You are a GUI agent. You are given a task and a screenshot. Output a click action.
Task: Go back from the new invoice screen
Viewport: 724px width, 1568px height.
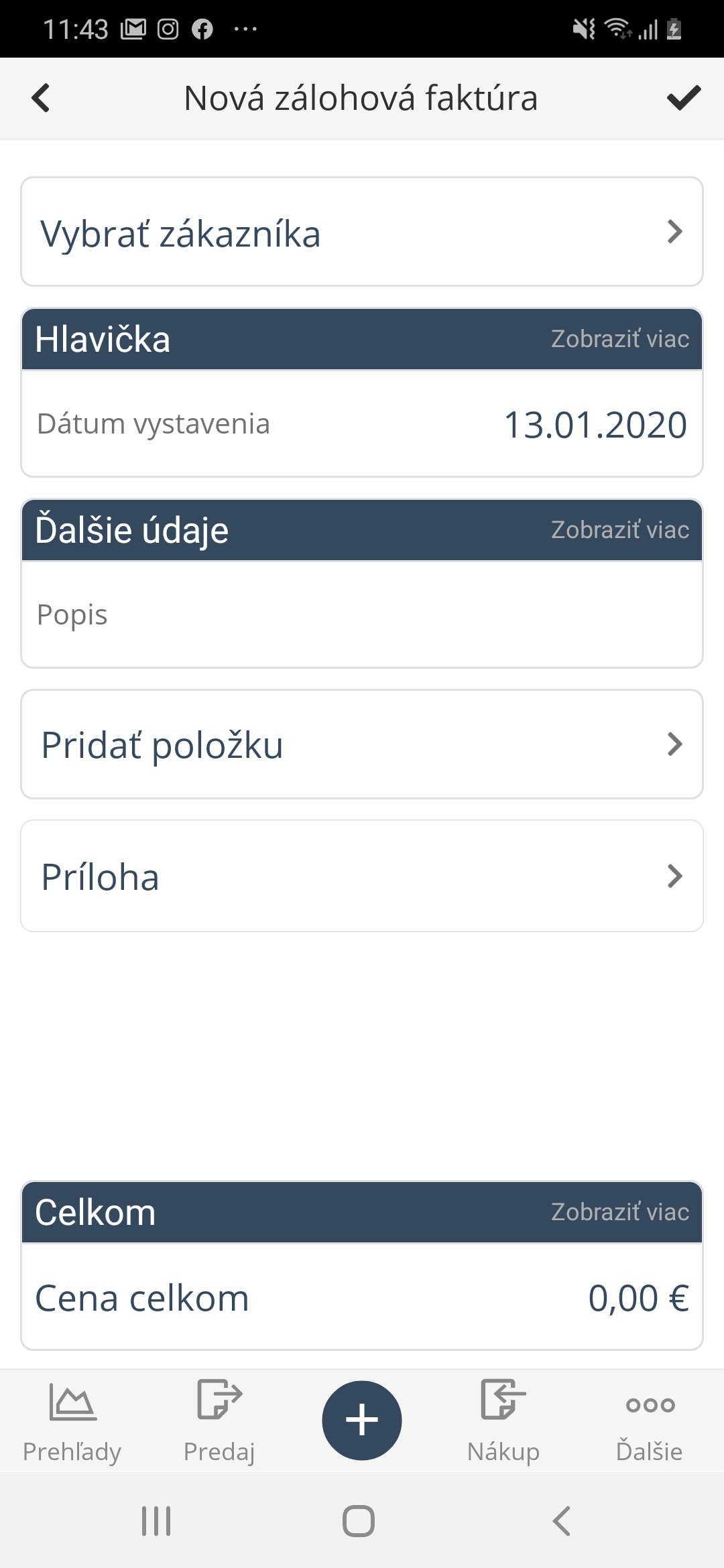tap(41, 98)
